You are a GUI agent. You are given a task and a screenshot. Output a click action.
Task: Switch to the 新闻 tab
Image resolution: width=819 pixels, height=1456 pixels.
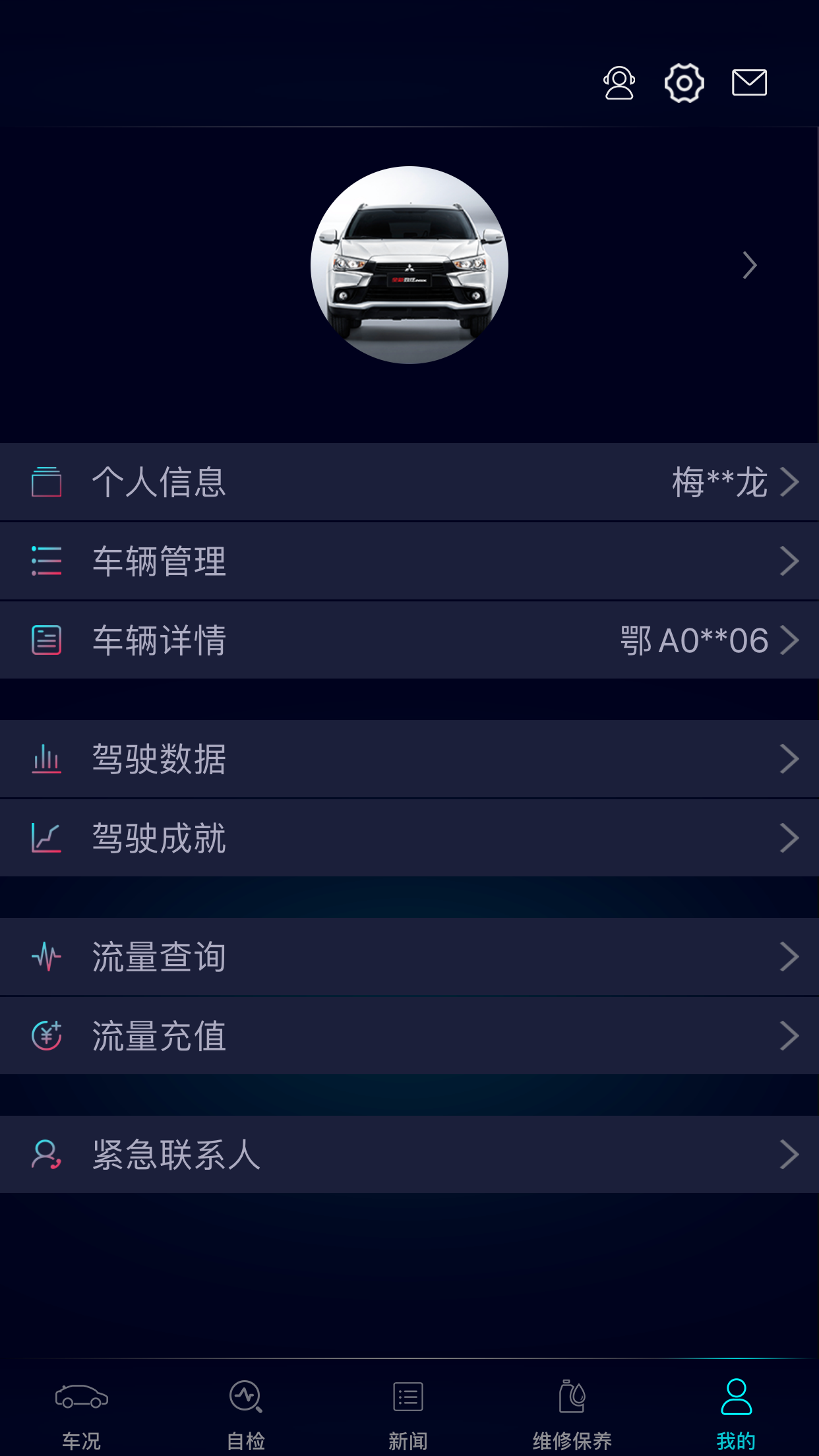[408, 1412]
